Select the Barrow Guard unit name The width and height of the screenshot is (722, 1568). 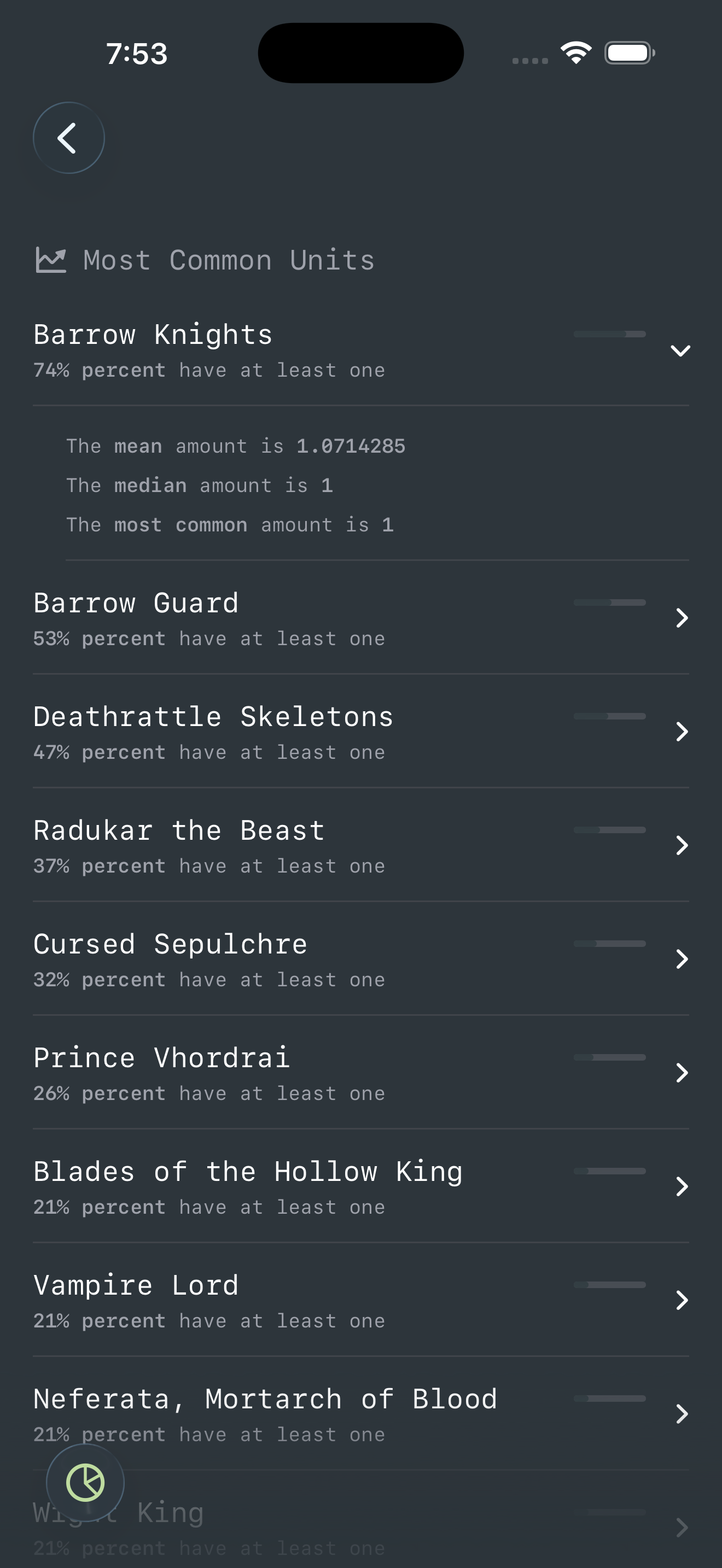coord(136,602)
